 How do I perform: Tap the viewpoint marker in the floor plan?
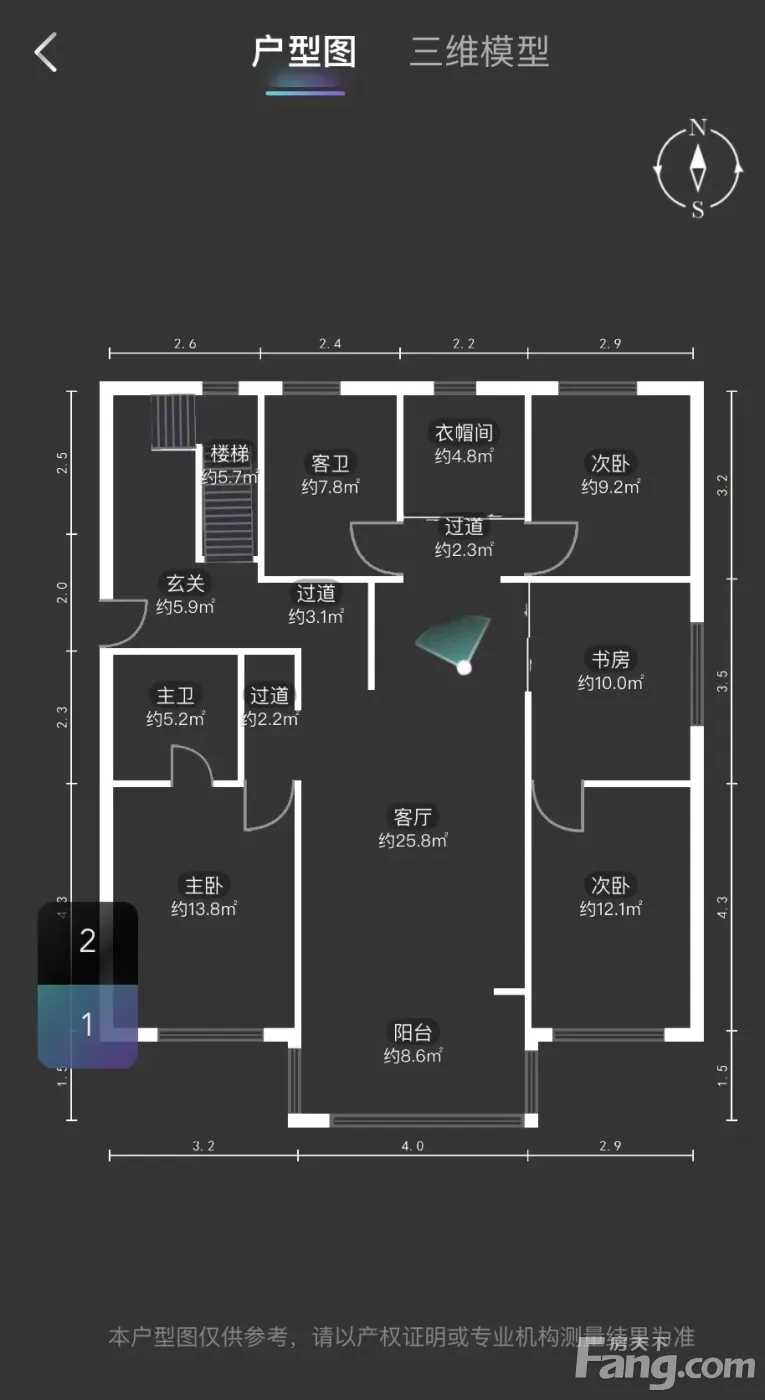463,667
